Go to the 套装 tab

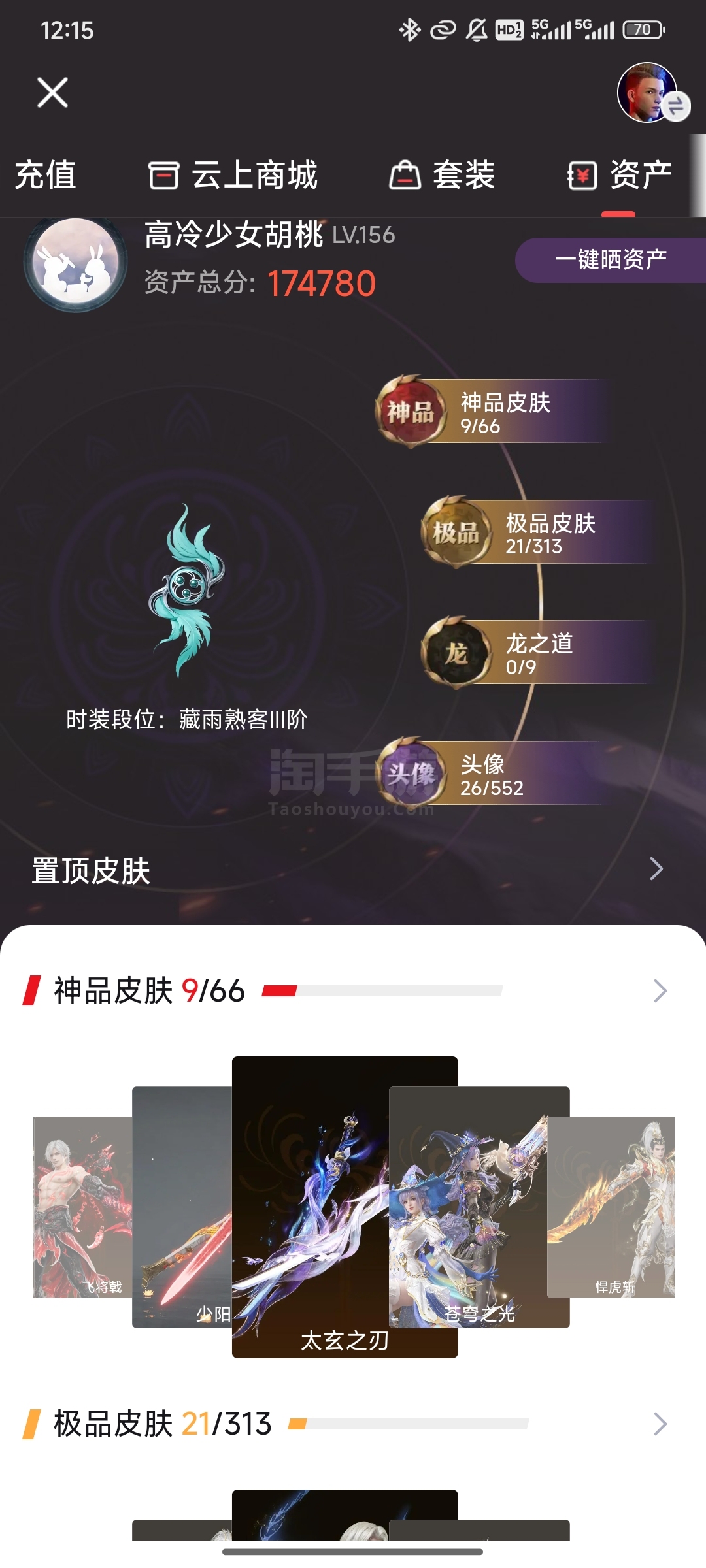(443, 175)
